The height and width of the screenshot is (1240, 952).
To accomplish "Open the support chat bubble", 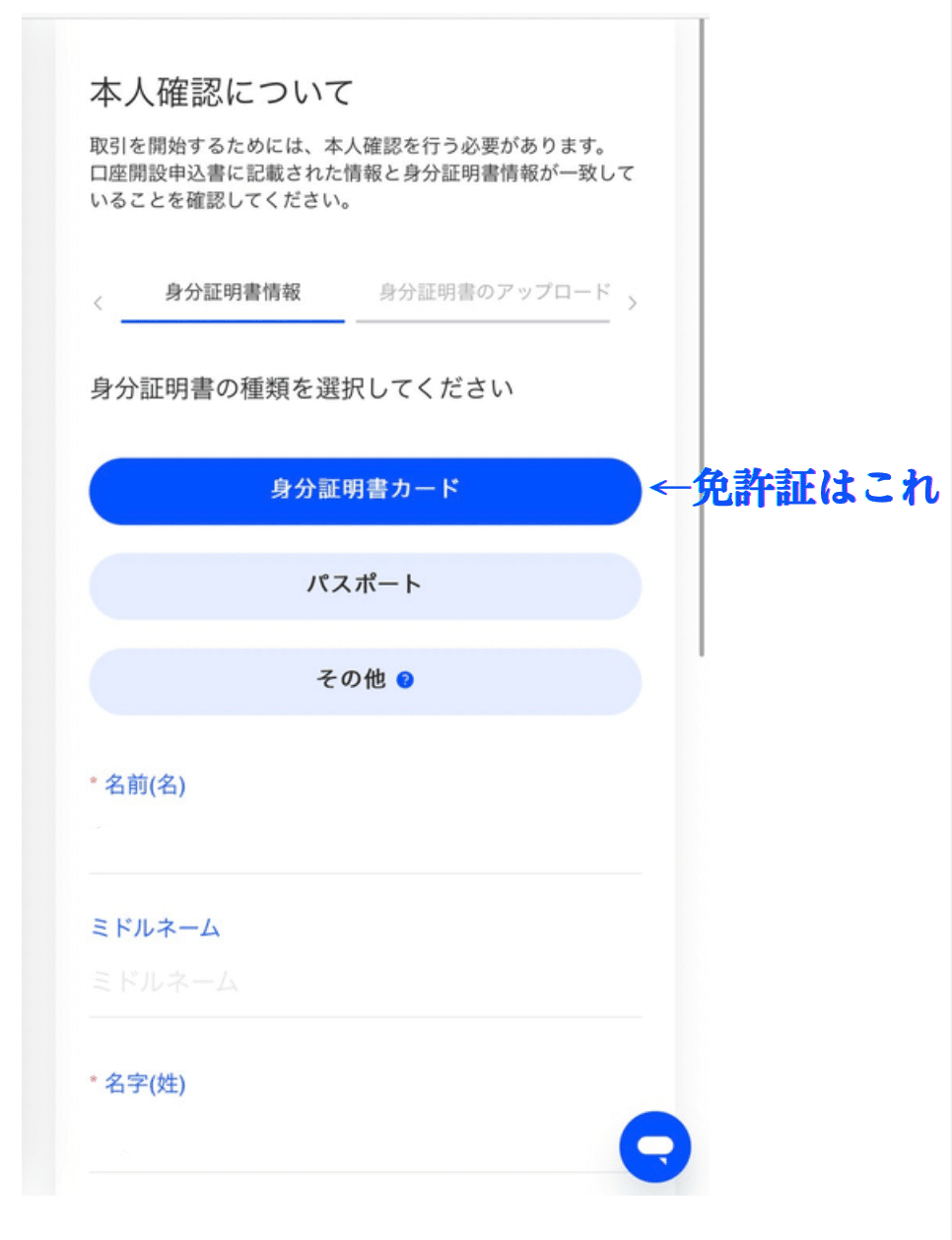I will pyautogui.click(x=654, y=1146).
